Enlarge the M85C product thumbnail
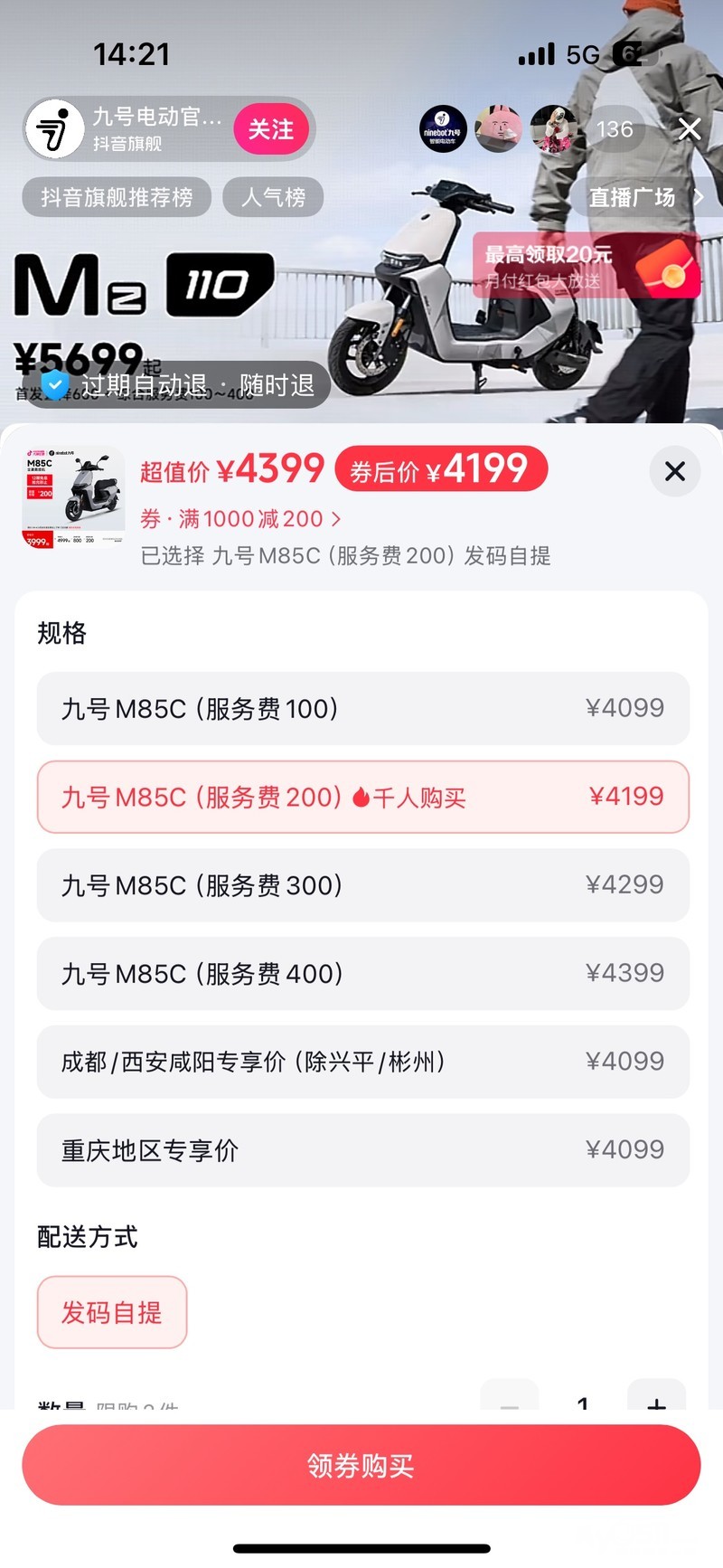Screen dimensions: 723x1568 (x=74, y=497)
